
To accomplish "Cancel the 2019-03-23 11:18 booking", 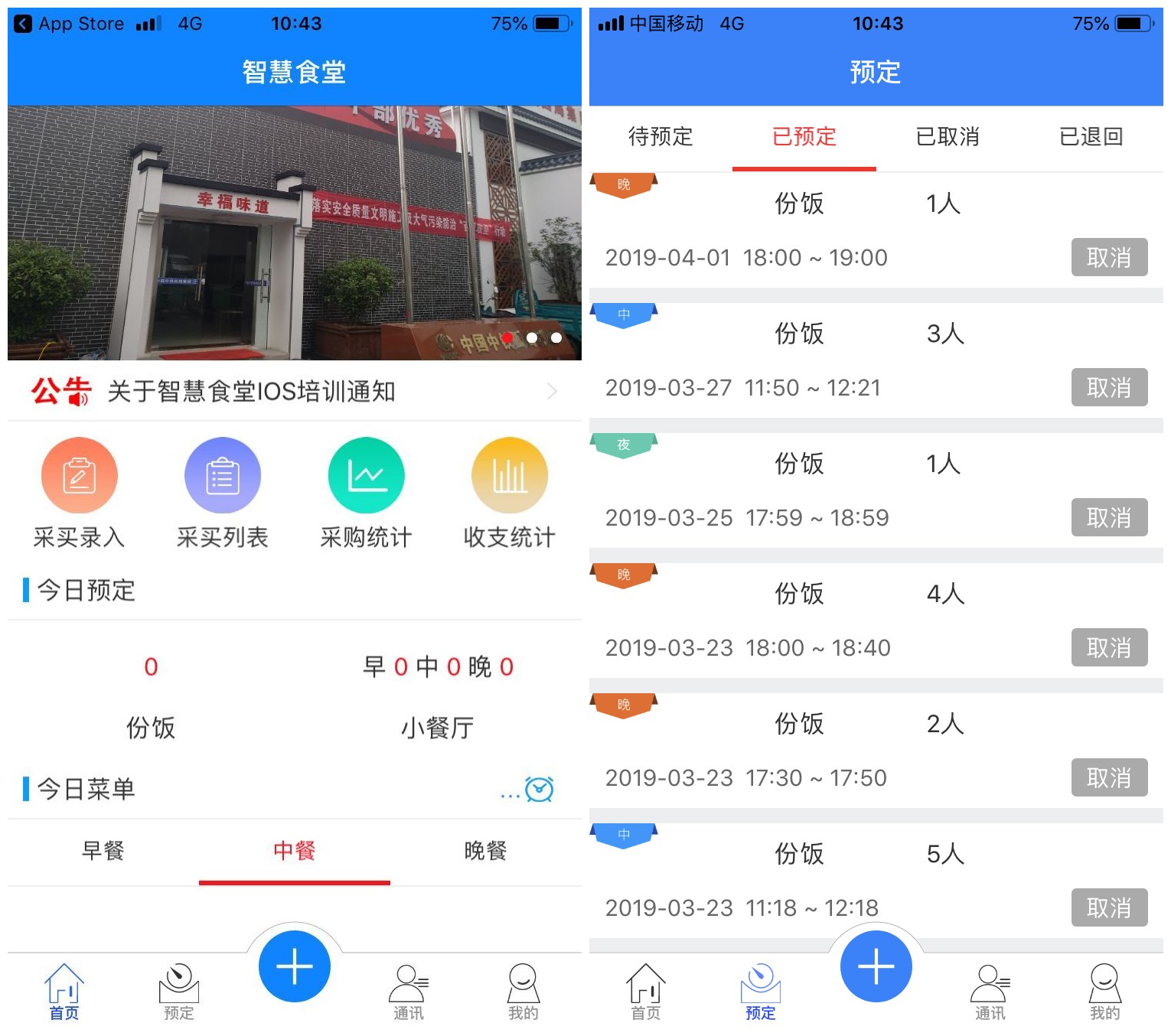I will pos(1108,907).
